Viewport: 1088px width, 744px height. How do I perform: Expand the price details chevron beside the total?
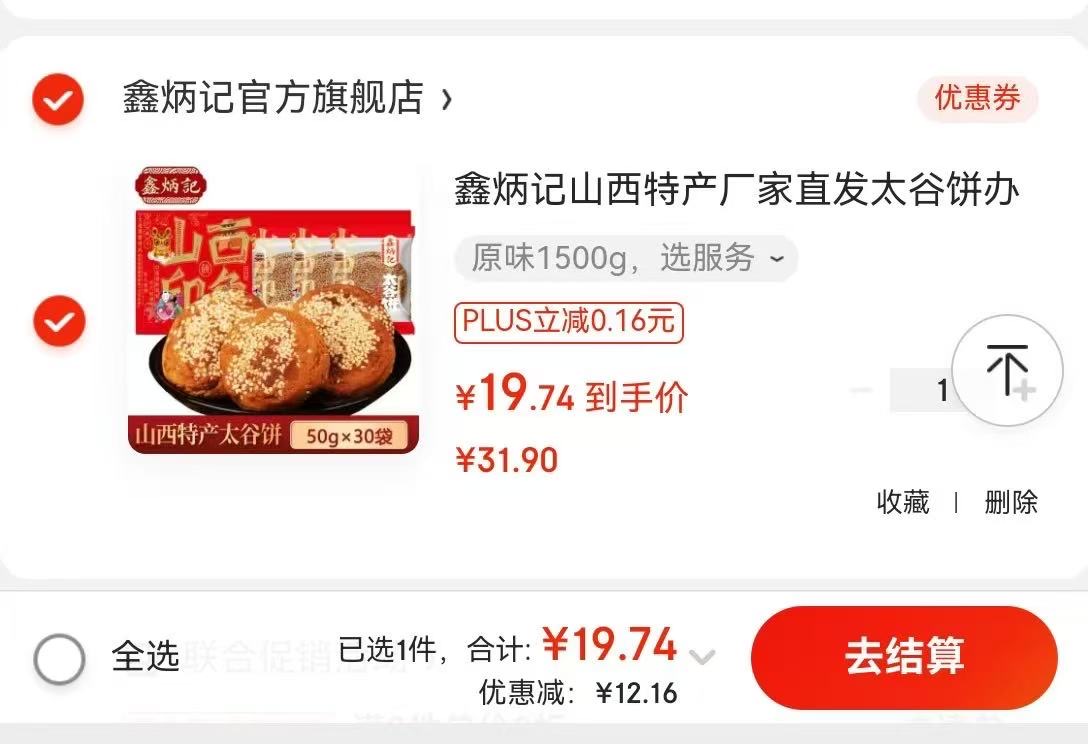tap(702, 656)
